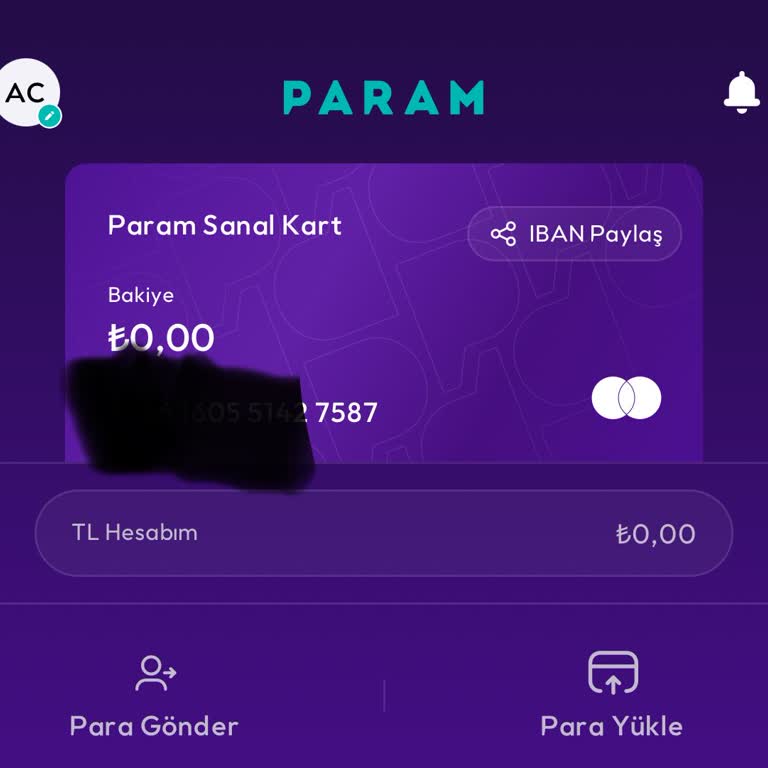Open the notifications bell
768x768 pixels.
click(741, 92)
